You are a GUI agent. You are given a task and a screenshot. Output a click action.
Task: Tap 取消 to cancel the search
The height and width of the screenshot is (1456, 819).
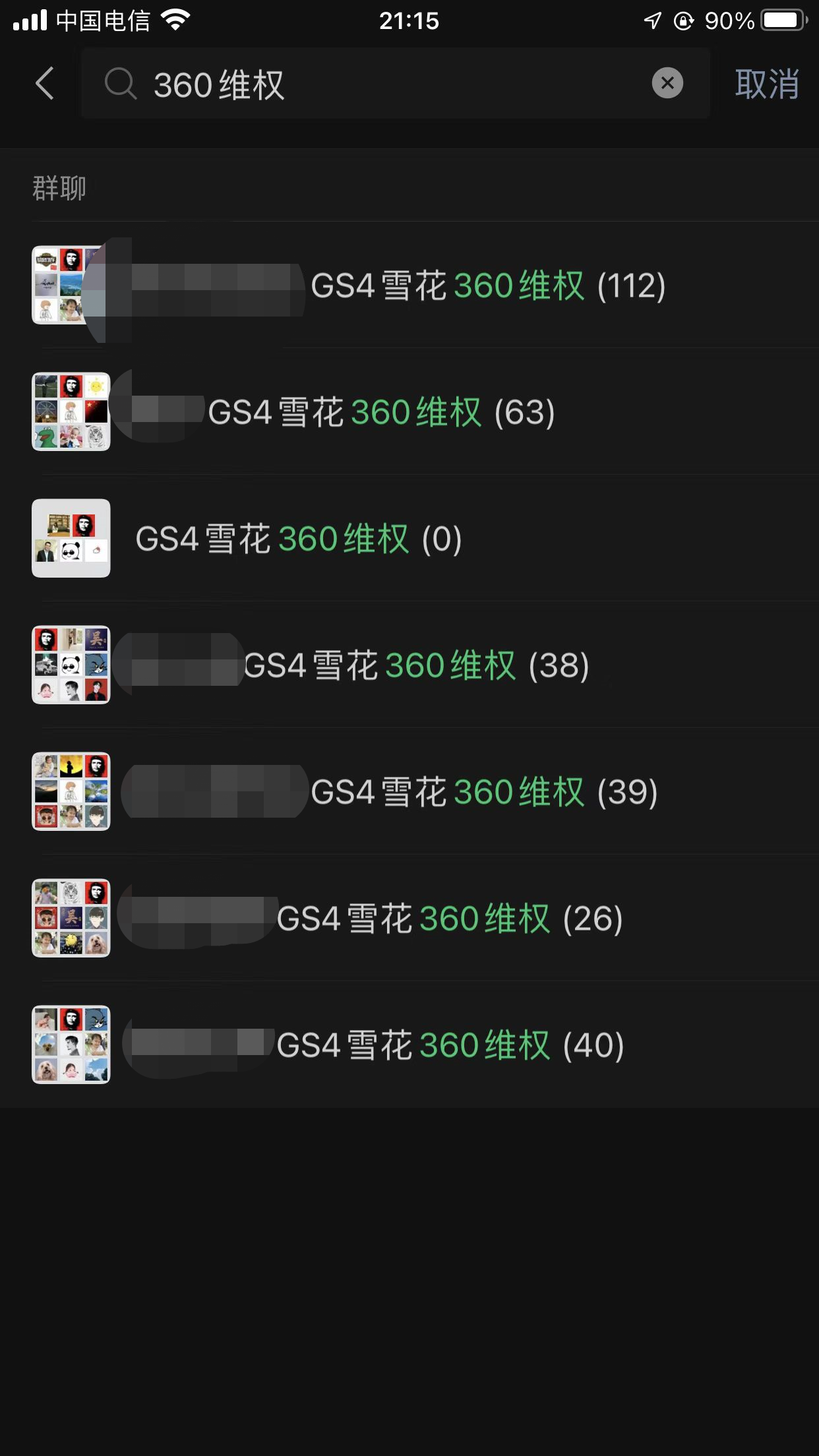click(x=766, y=84)
